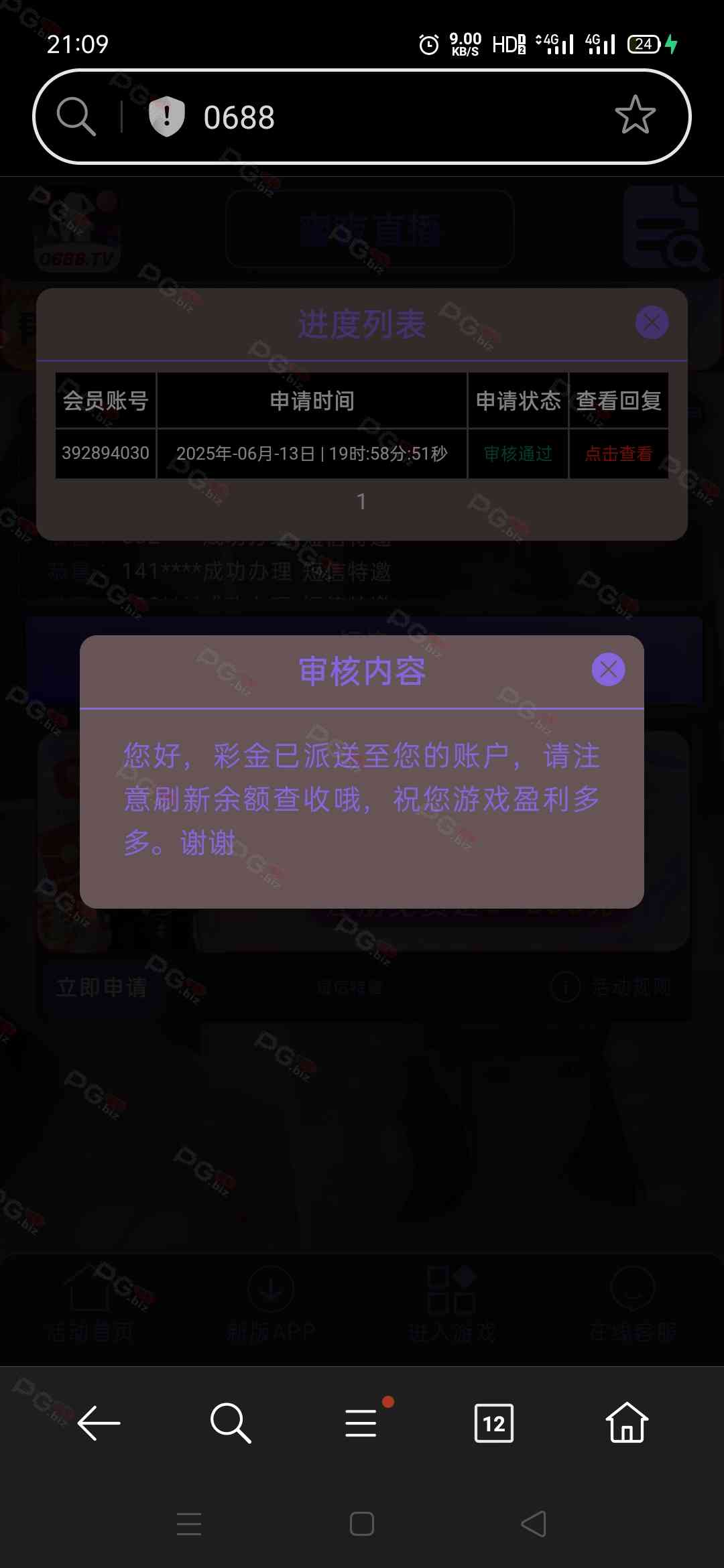Tap the browser address bar showing 0688
The height and width of the screenshot is (1568, 724).
361,117
